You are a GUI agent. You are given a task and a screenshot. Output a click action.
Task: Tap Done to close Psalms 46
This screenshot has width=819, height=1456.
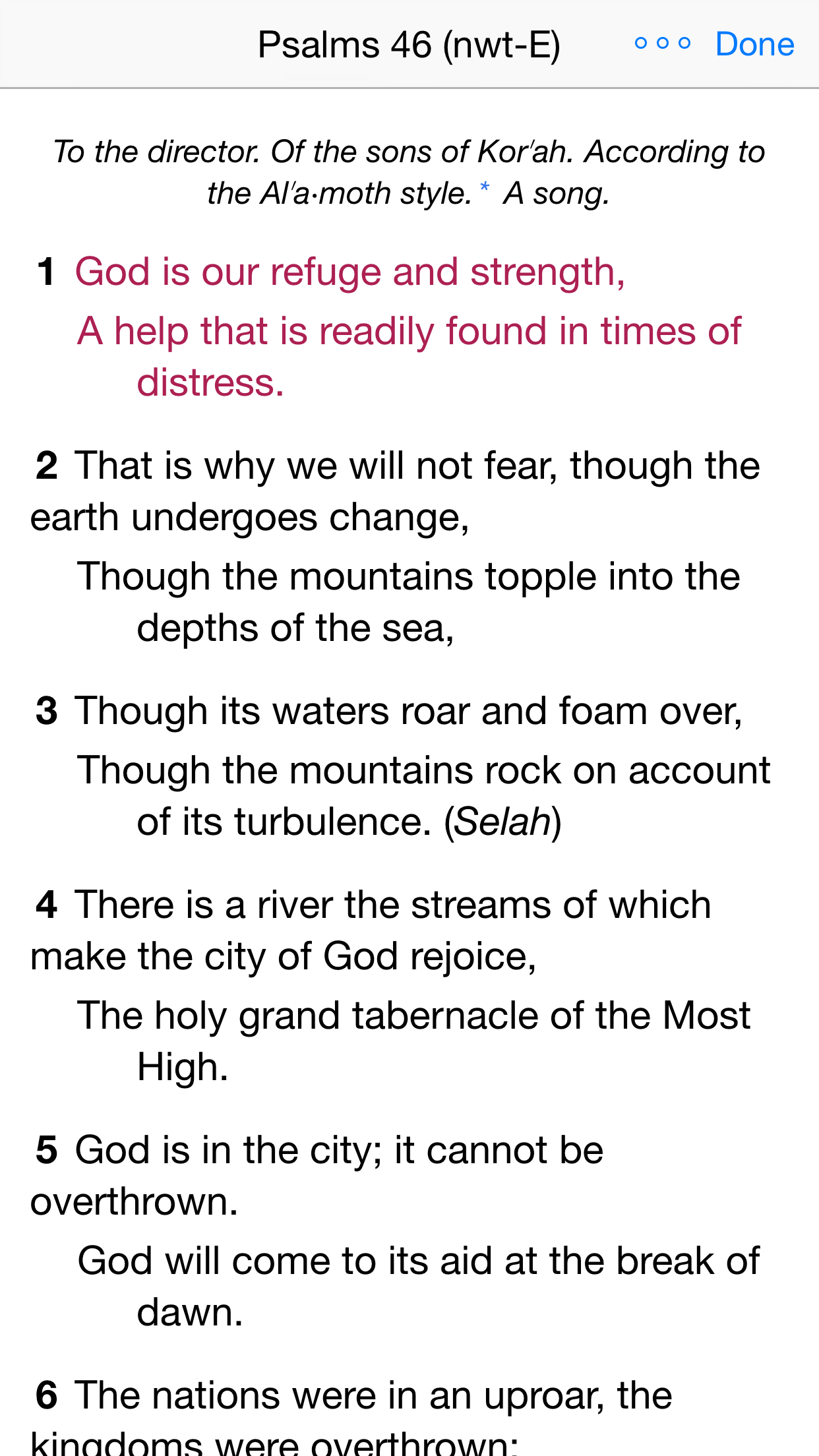(x=754, y=44)
